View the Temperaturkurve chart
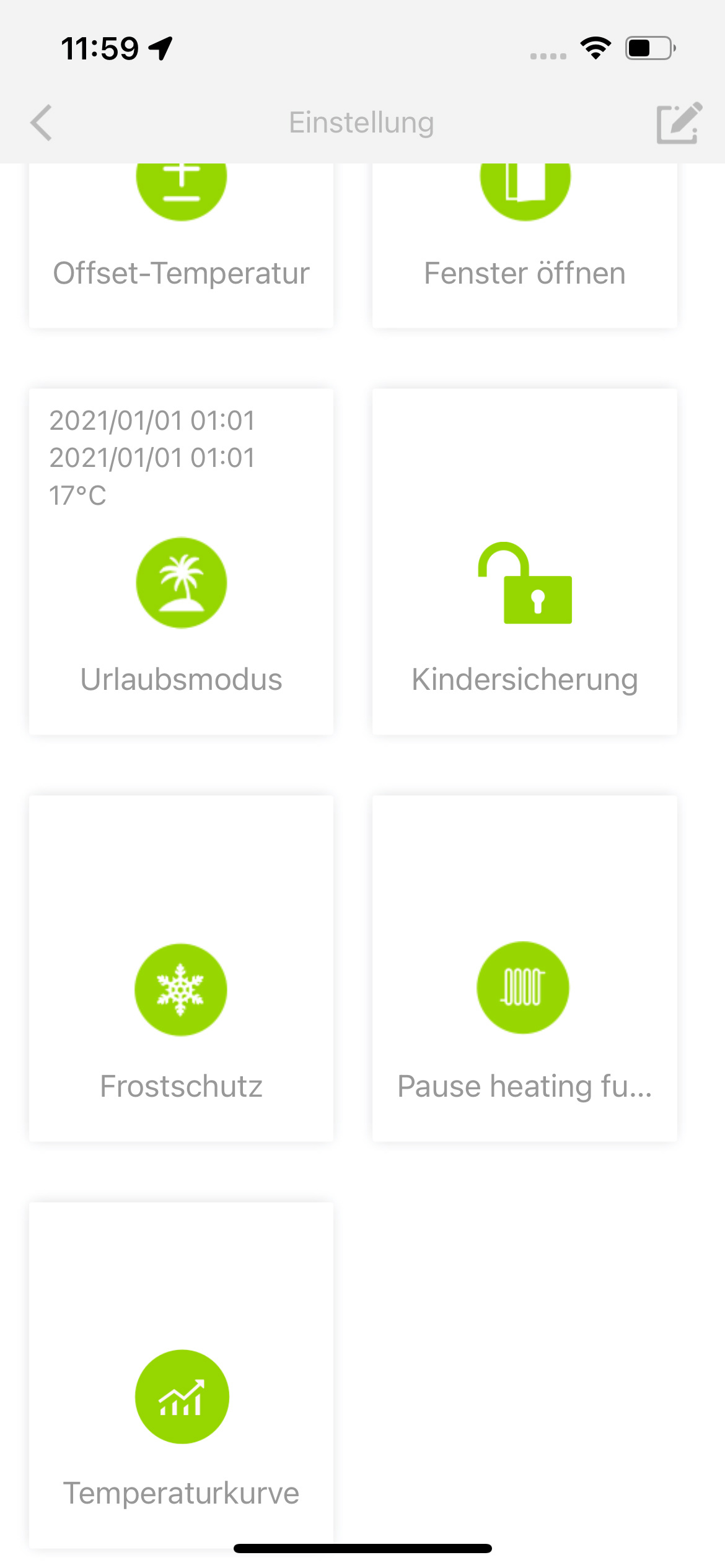The width and height of the screenshot is (725, 1568). [x=181, y=1397]
